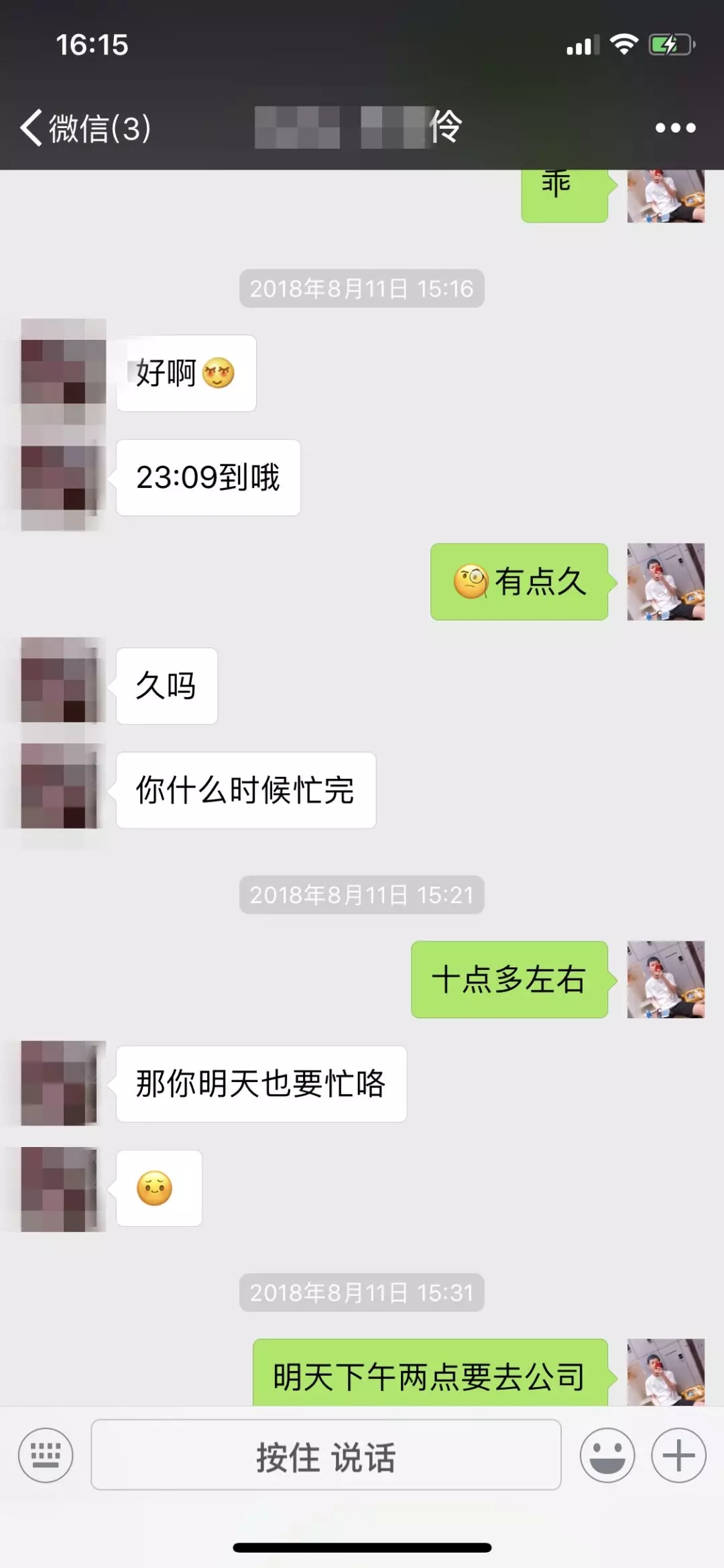Open own avatar beside 十点多左右 message
Viewport: 724px width, 1568px height.
point(666,979)
